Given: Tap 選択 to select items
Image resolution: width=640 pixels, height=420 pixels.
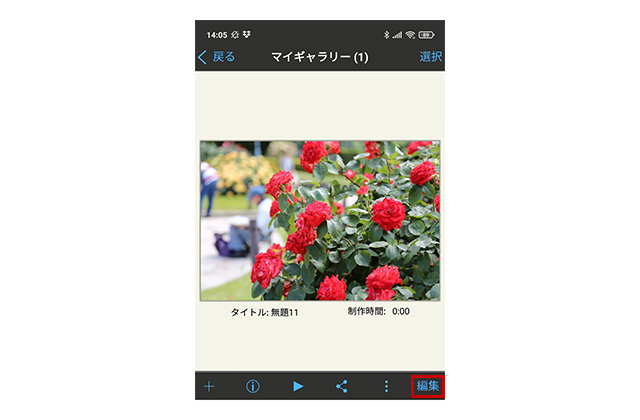Looking at the screenshot, I should point(431,57).
